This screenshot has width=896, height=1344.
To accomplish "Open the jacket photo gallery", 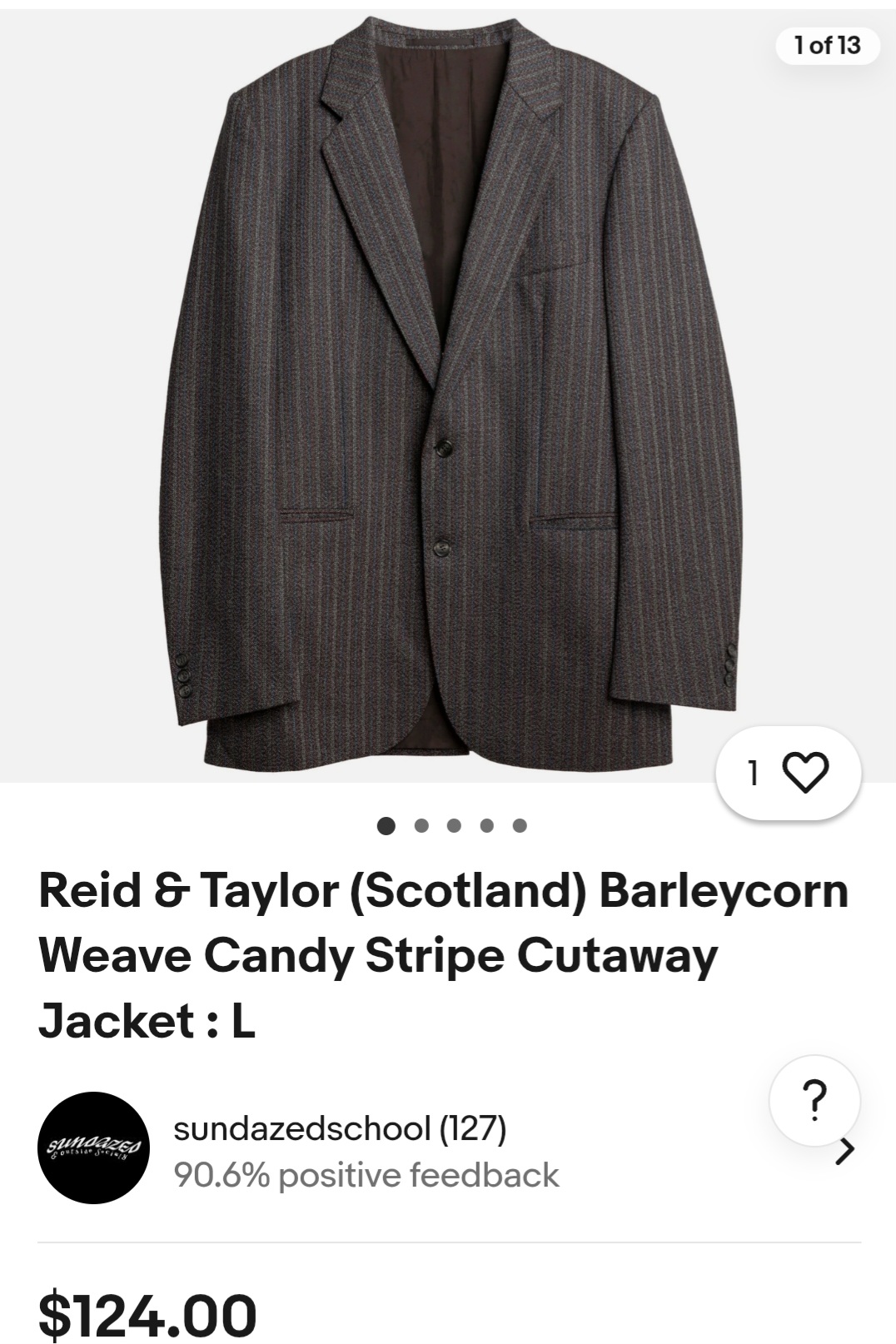I will (448, 391).
